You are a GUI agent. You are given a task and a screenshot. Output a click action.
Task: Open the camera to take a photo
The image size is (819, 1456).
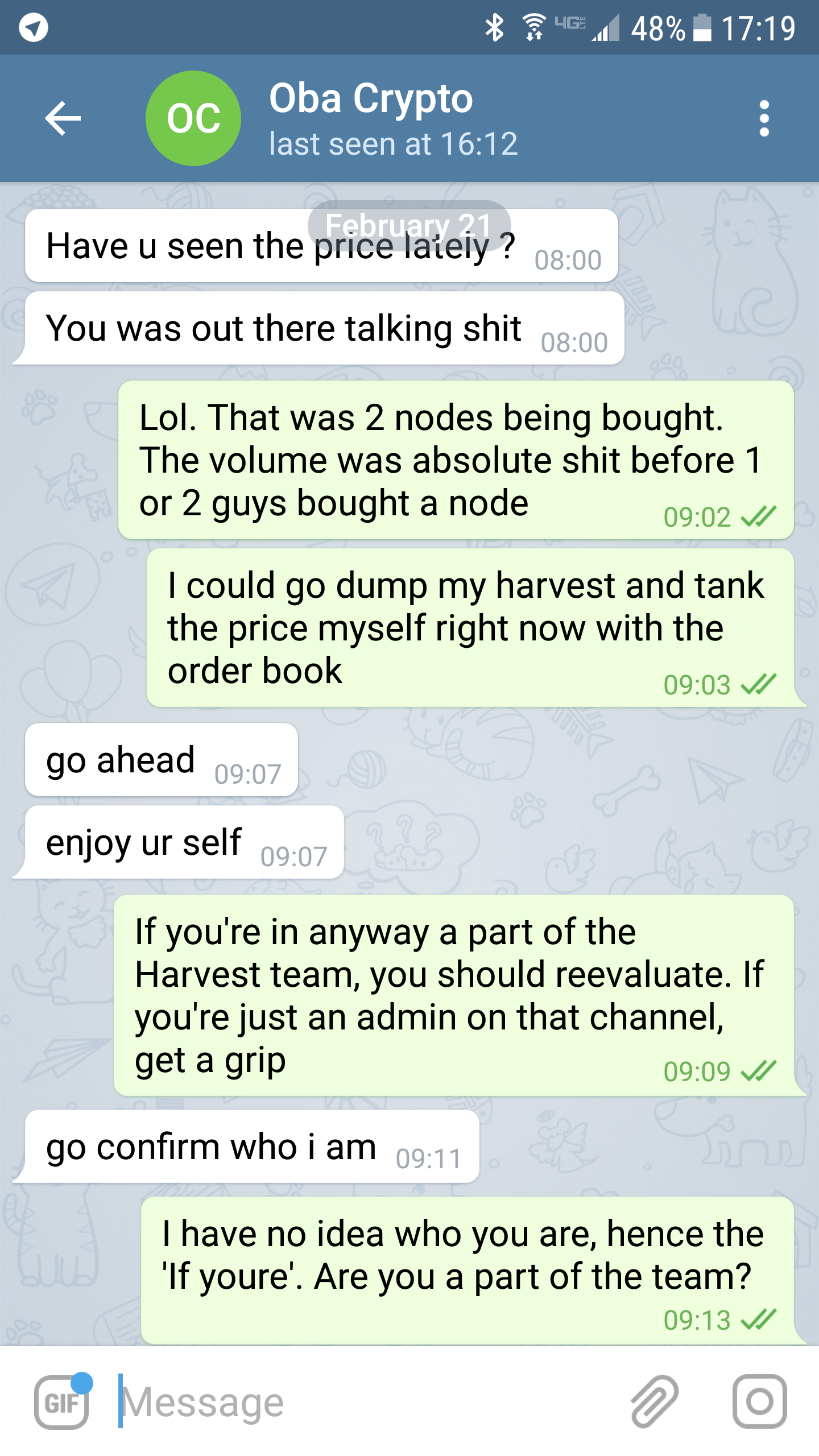[760, 1402]
